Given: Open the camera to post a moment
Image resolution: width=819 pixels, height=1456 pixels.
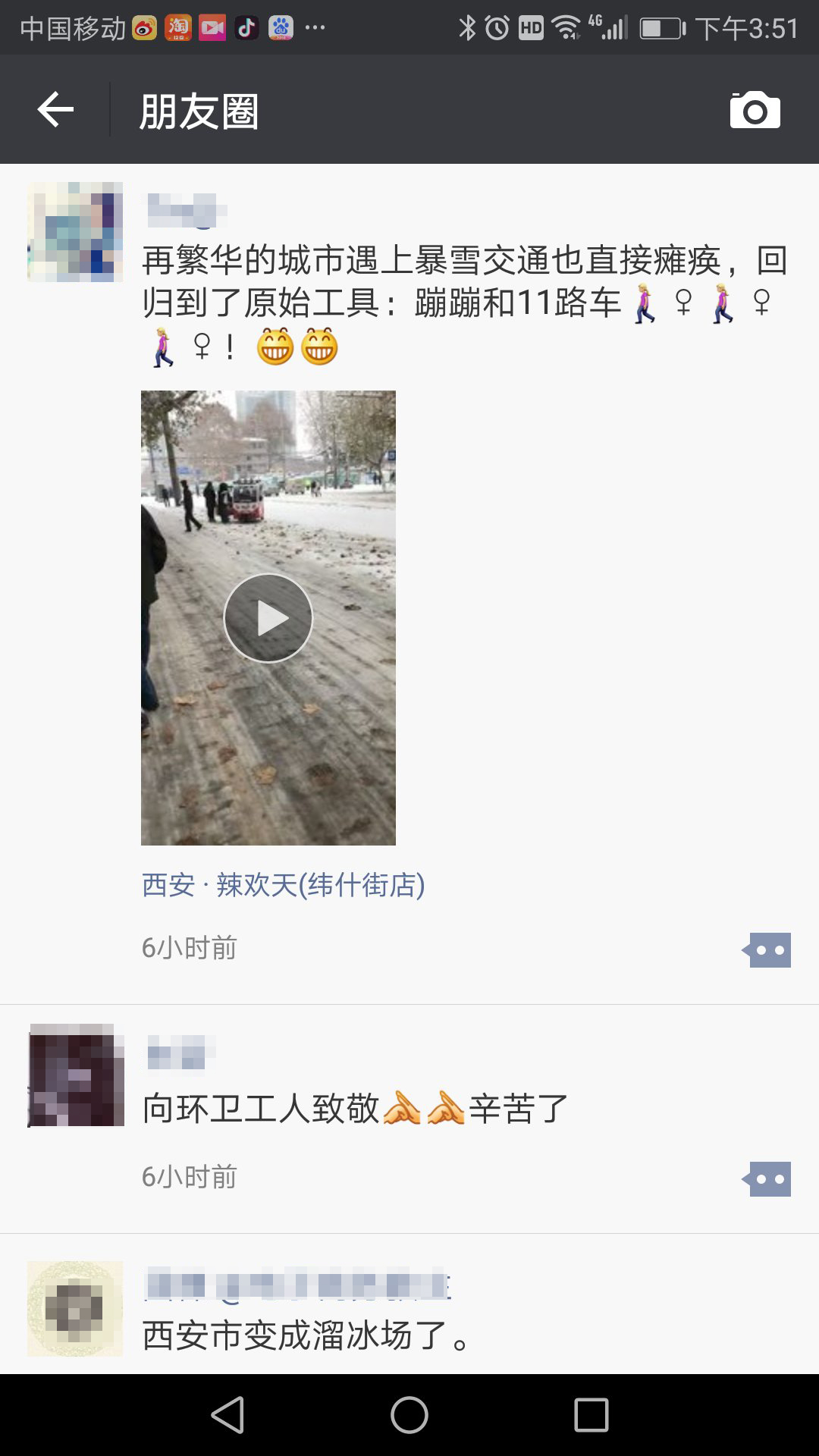Looking at the screenshot, I should [755, 111].
